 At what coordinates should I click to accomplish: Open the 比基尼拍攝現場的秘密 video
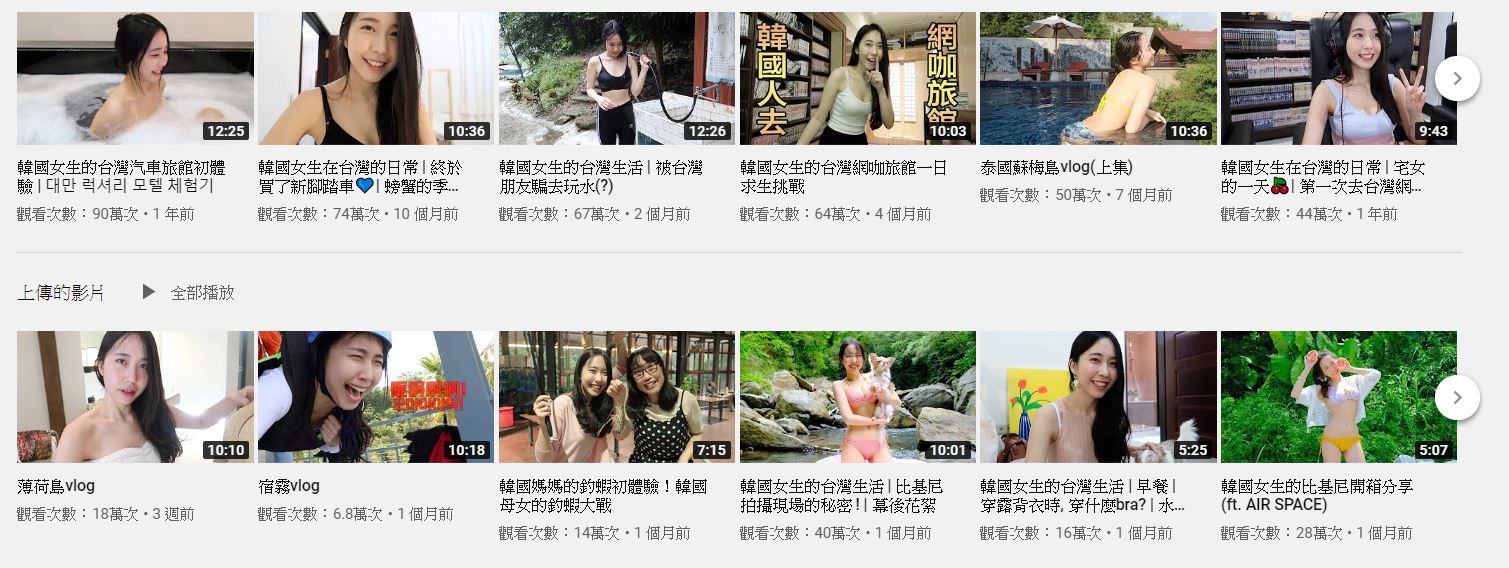pos(857,397)
